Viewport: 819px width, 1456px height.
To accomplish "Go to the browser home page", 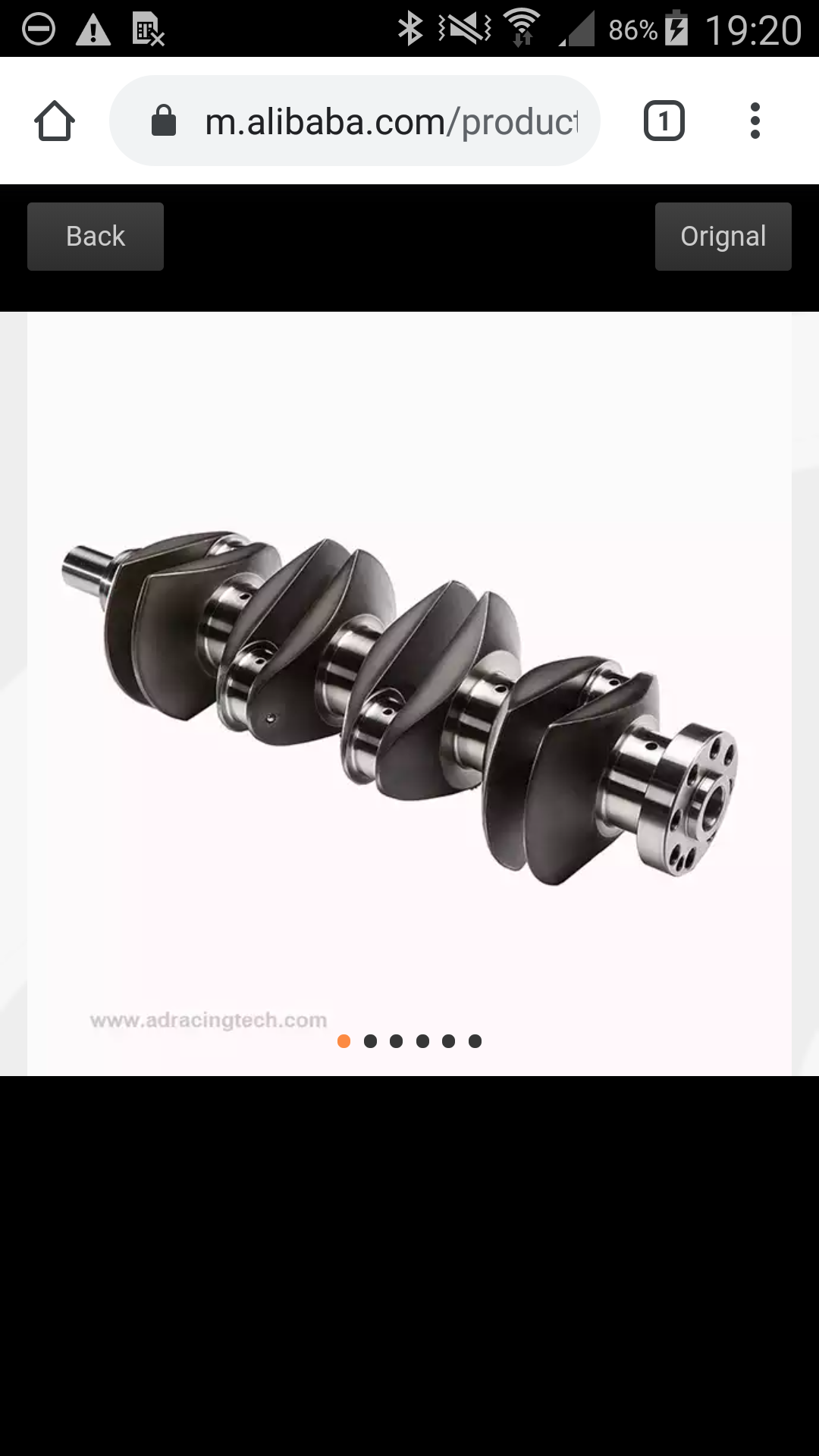I will pyautogui.click(x=55, y=121).
